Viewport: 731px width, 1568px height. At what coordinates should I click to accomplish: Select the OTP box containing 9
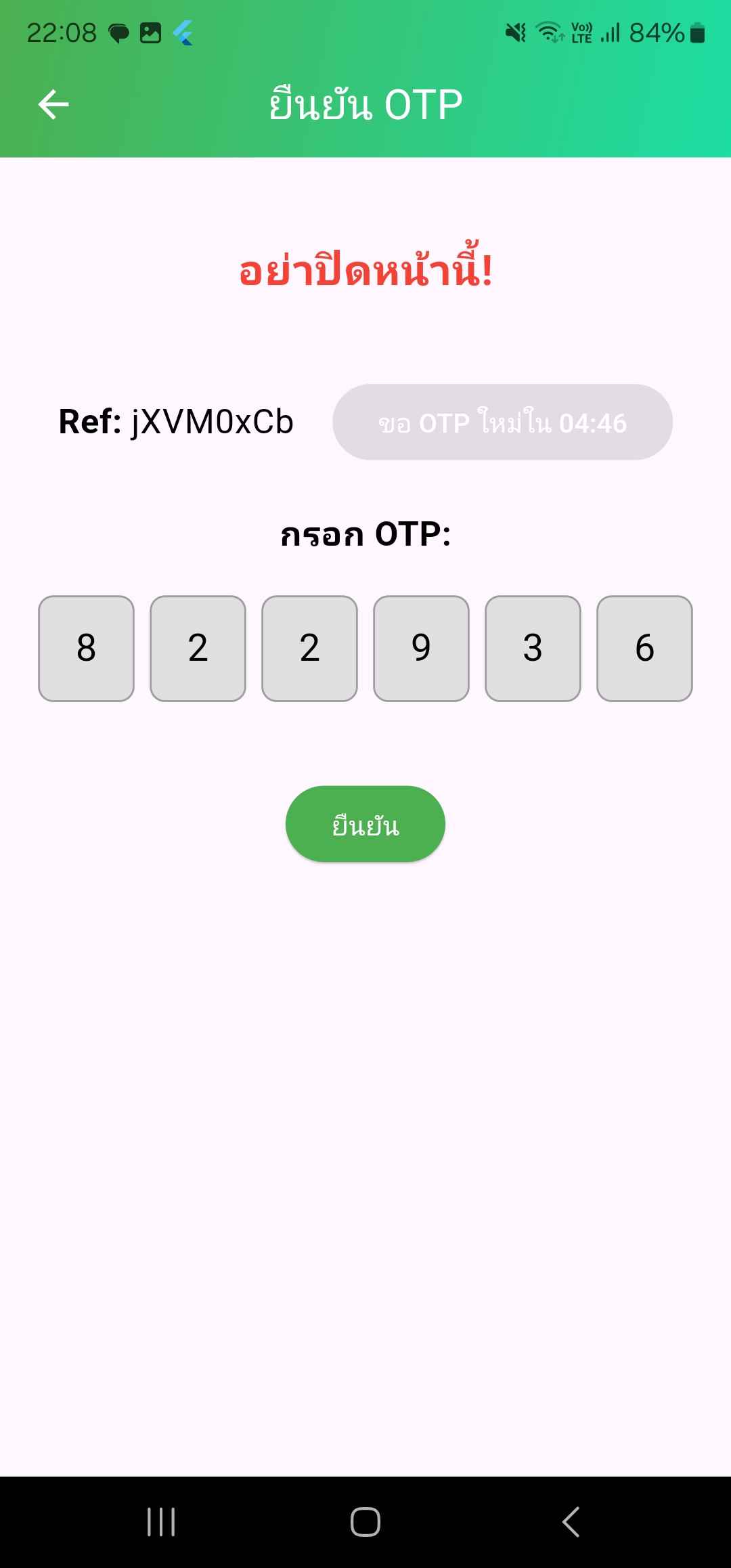[x=421, y=648]
